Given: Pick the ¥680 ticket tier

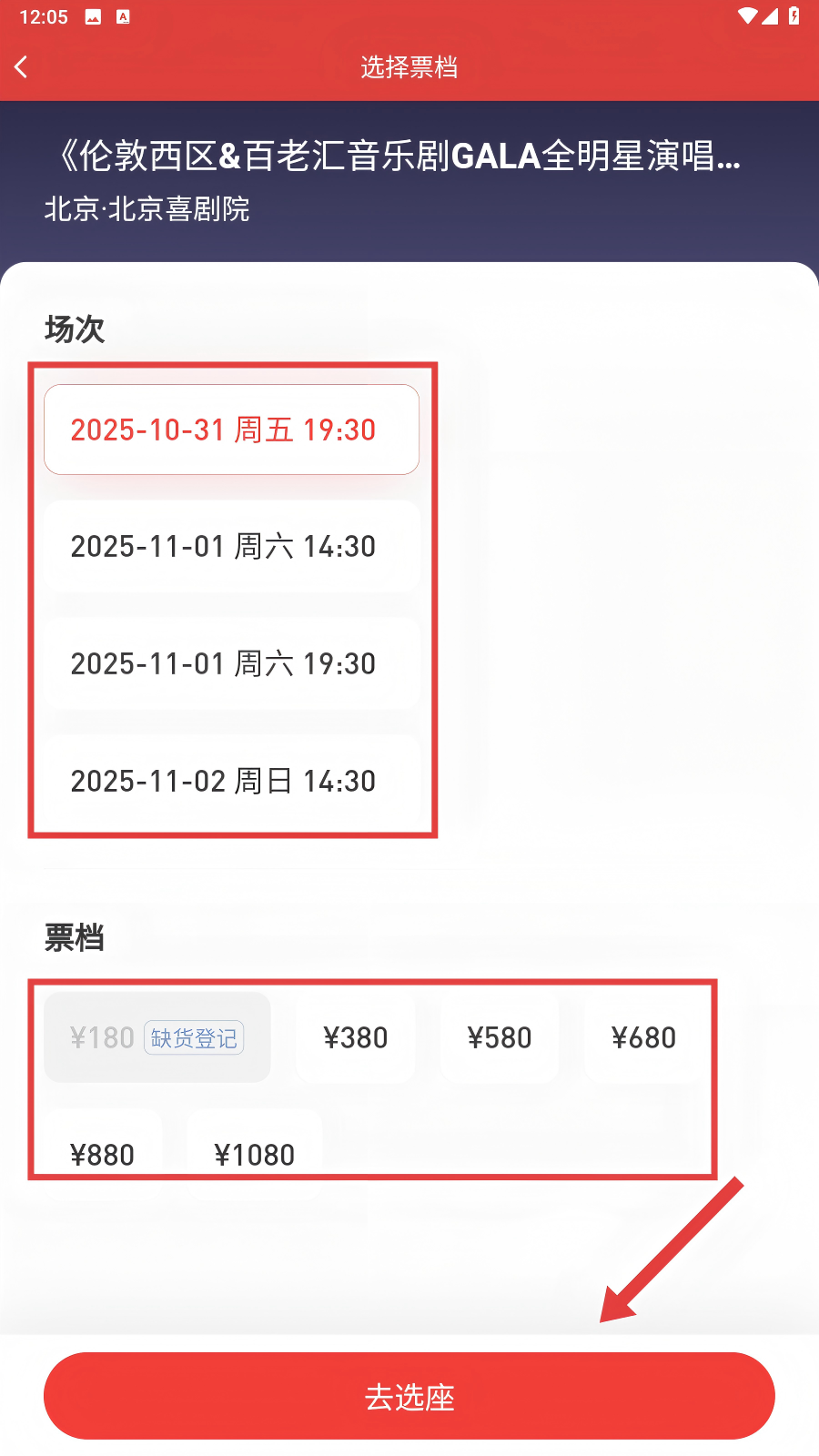Looking at the screenshot, I should tap(643, 1037).
